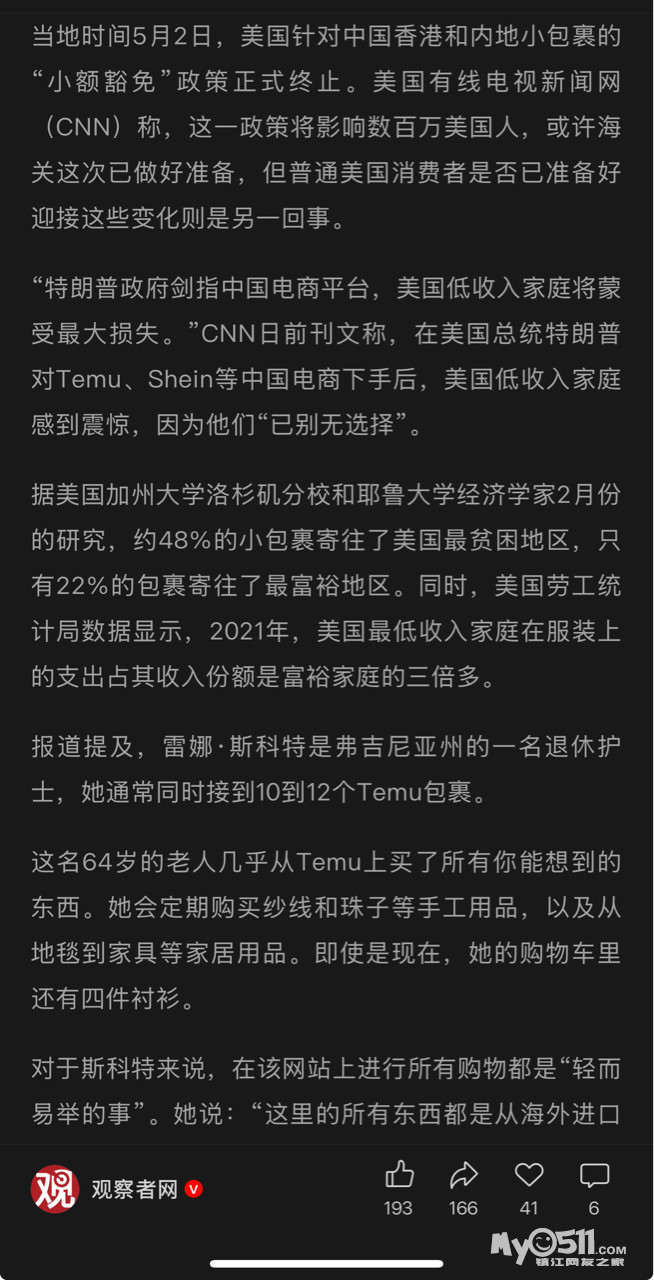
Task: Open the comments speech bubble
Action: 594,1175
